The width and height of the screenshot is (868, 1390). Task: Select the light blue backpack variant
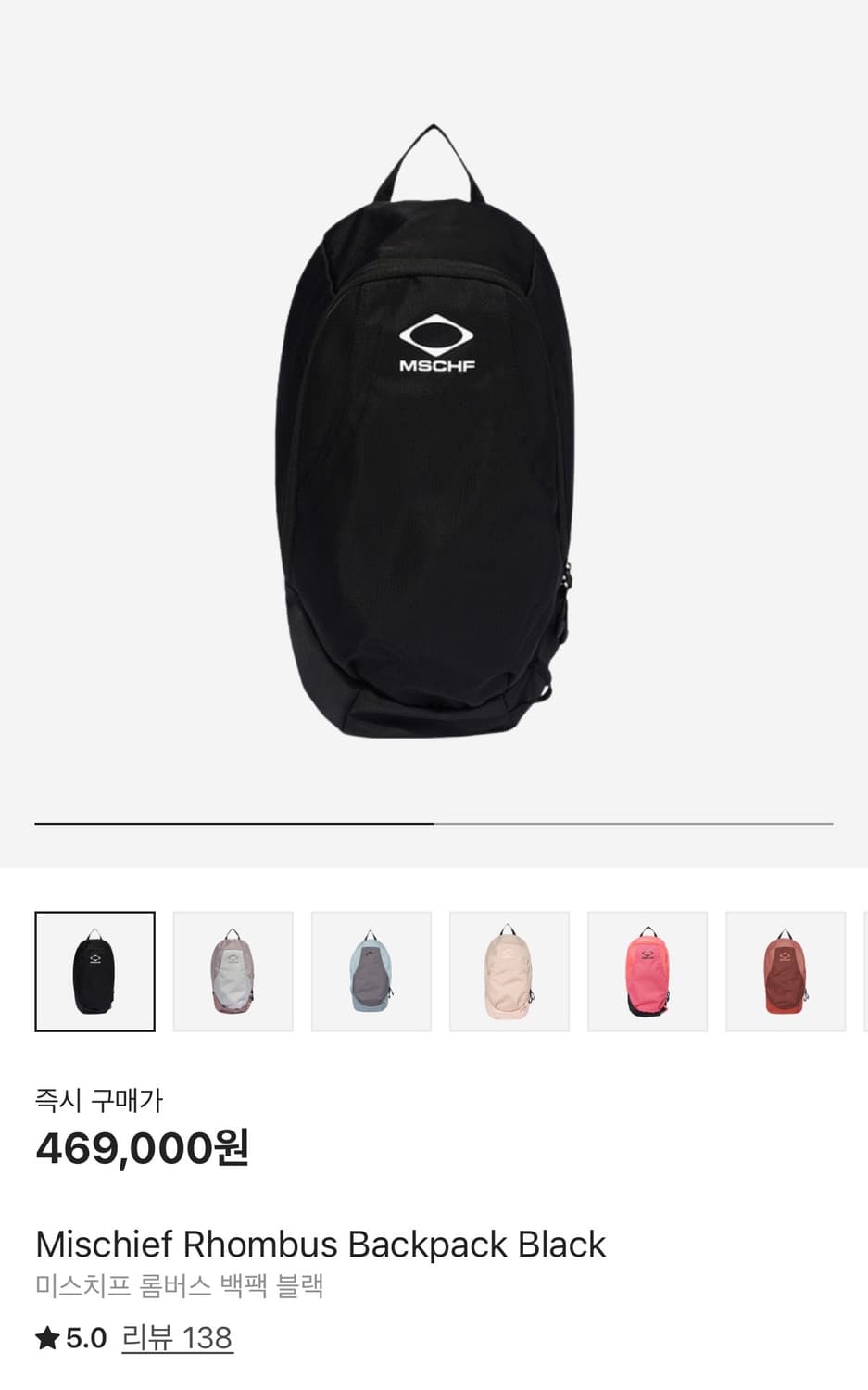(371, 970)
